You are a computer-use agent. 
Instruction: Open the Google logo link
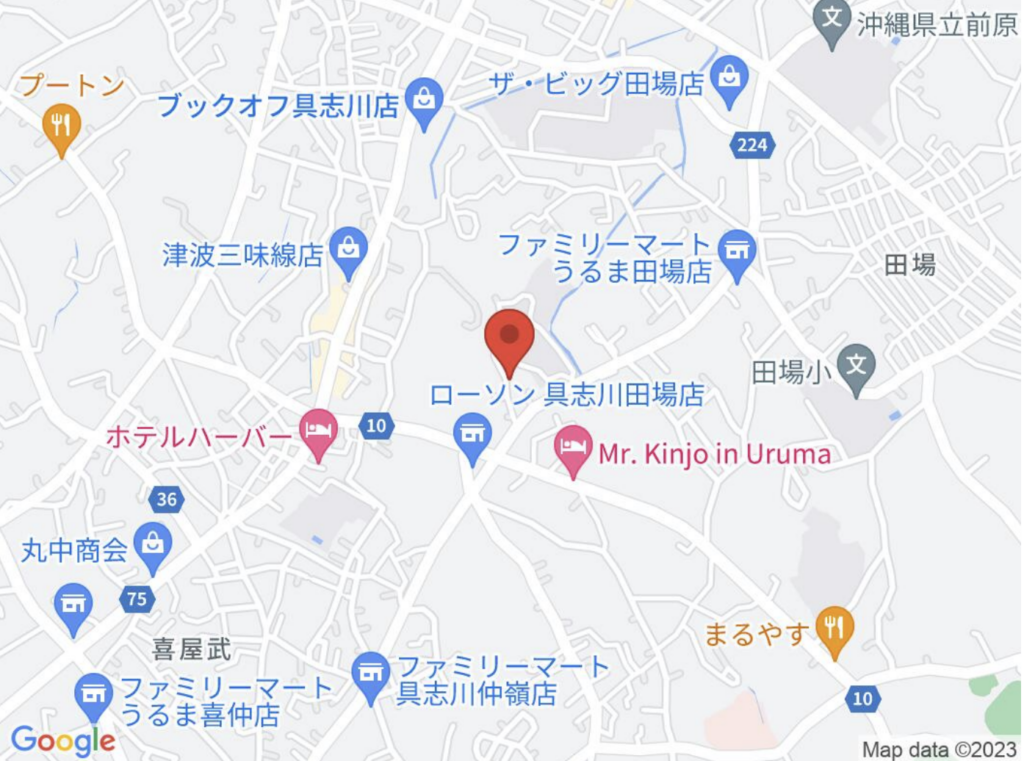(x=63, y=740)
